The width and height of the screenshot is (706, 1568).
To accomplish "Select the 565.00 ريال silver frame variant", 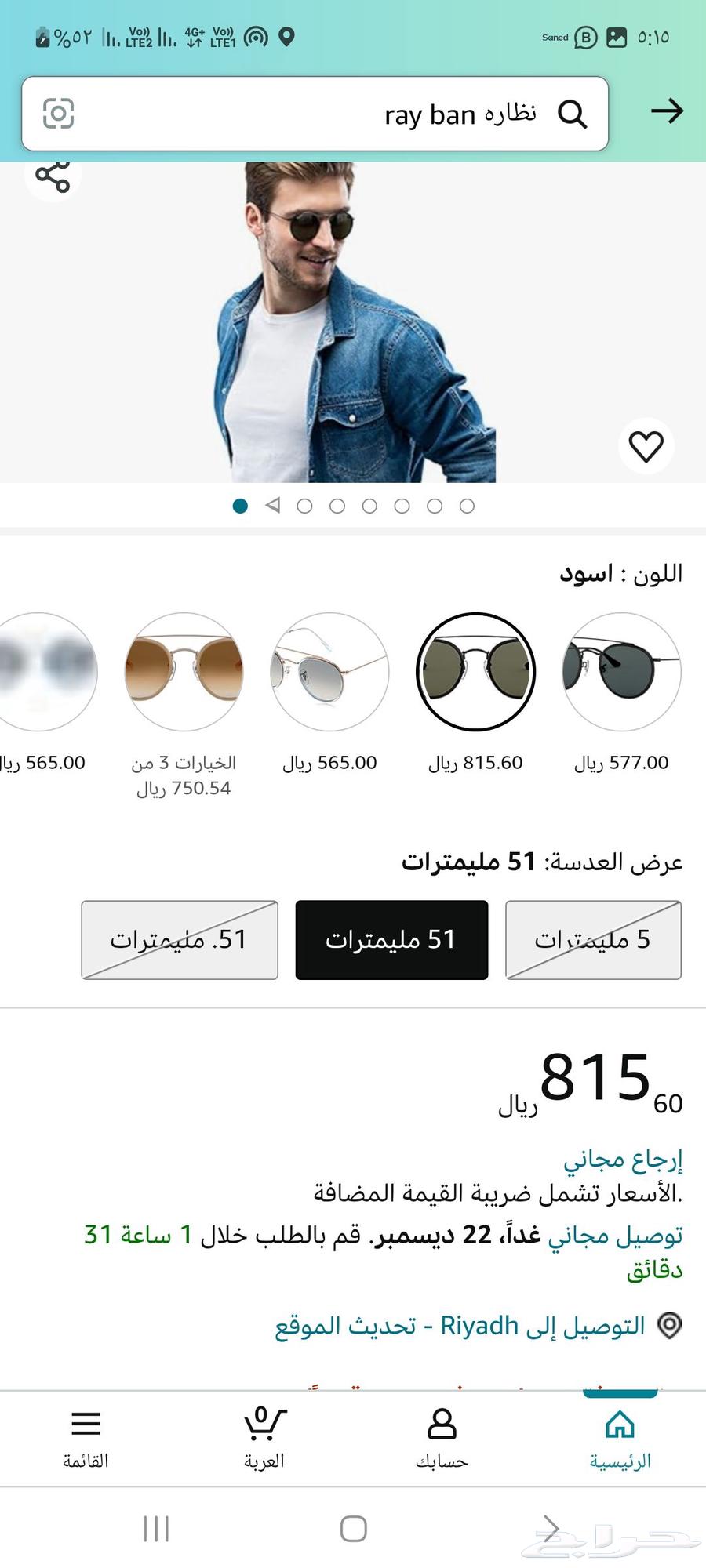I will (x=330, y=672).
